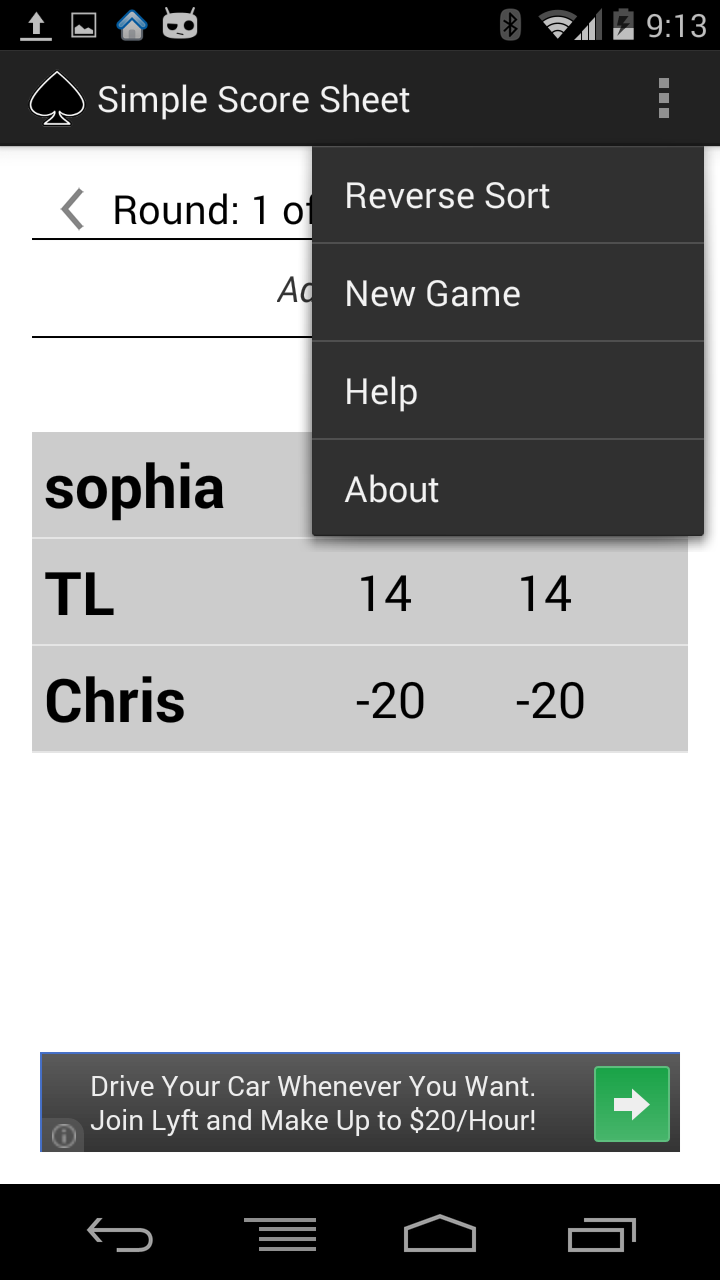720x1280 pixels.
Task: Tap the Back navigation button
Action: click(120, 1232)
